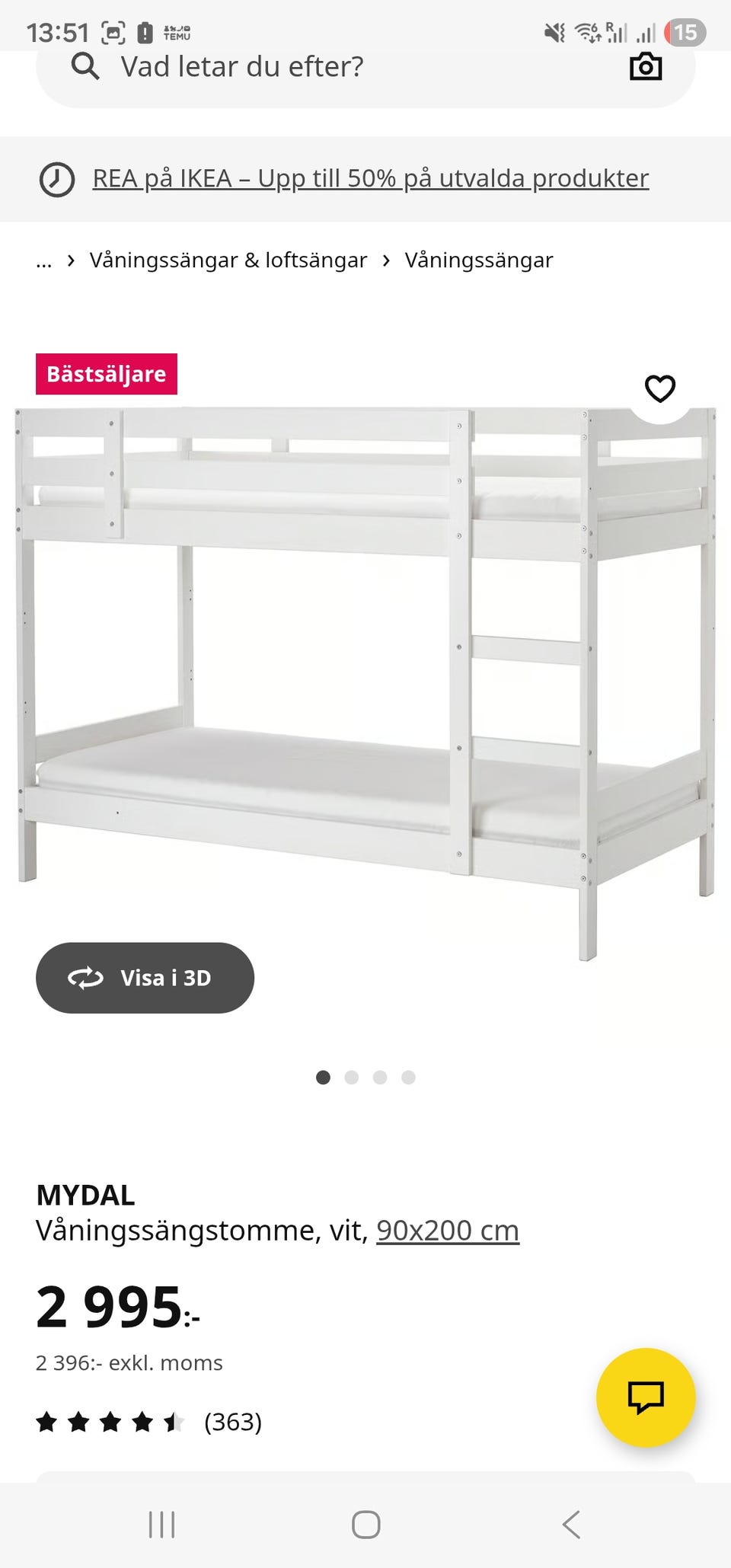Go to Våningssängar & loftsängar category
This screenshot has width=731, height=1568.
[228, 260]
